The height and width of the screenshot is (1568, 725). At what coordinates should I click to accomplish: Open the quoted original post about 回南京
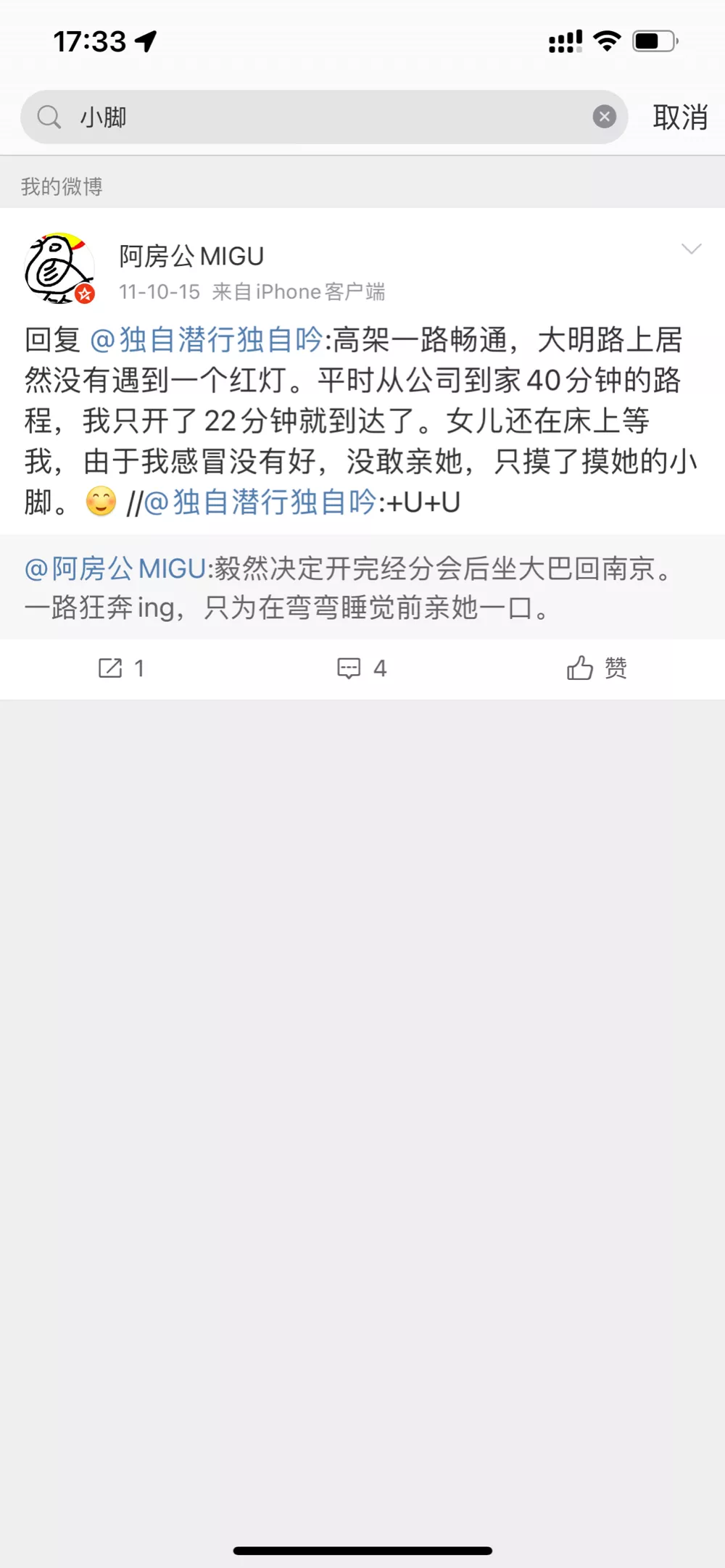[362, 587]
